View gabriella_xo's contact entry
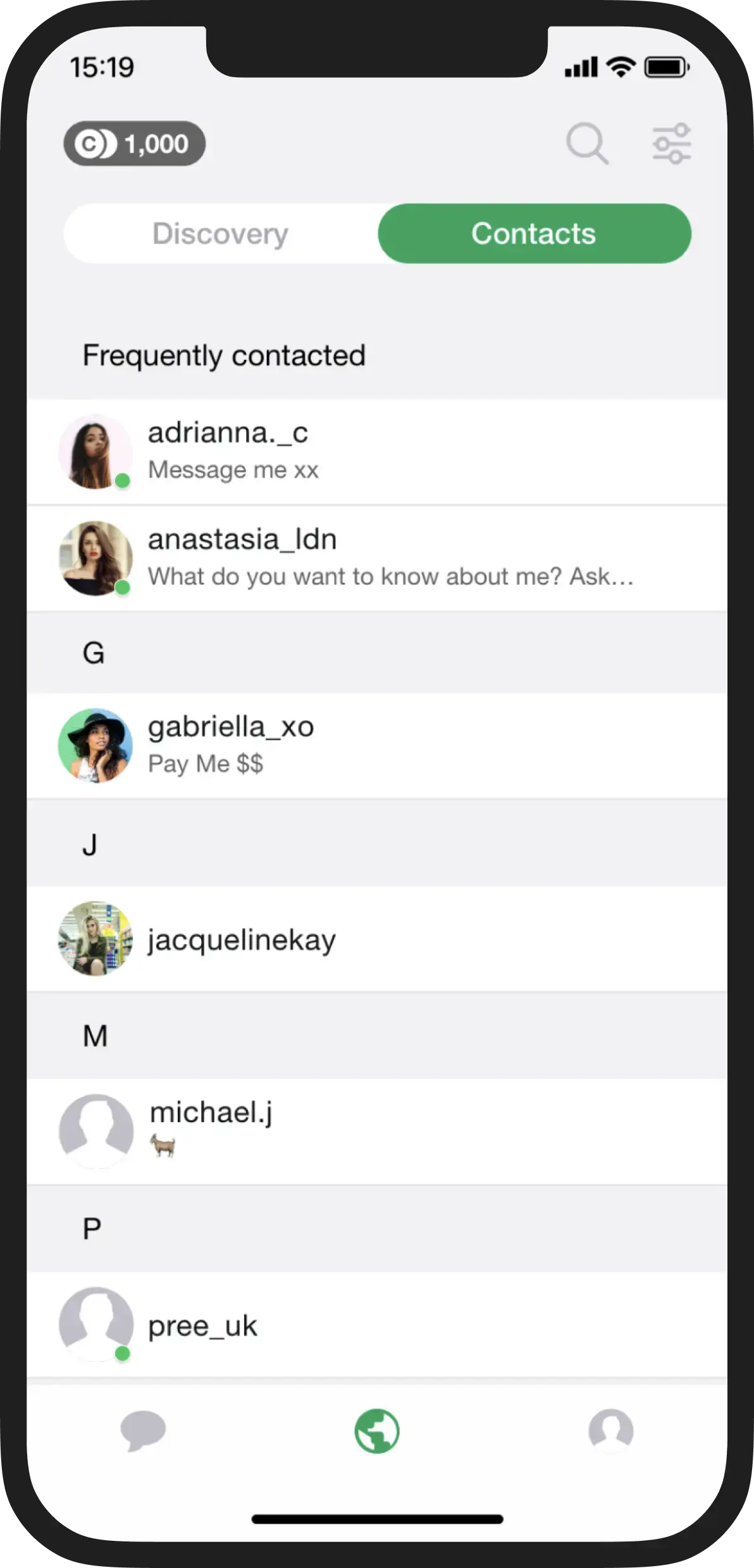Image resolution: width=754 pixels, height=1568 pixels. (376, 745)
